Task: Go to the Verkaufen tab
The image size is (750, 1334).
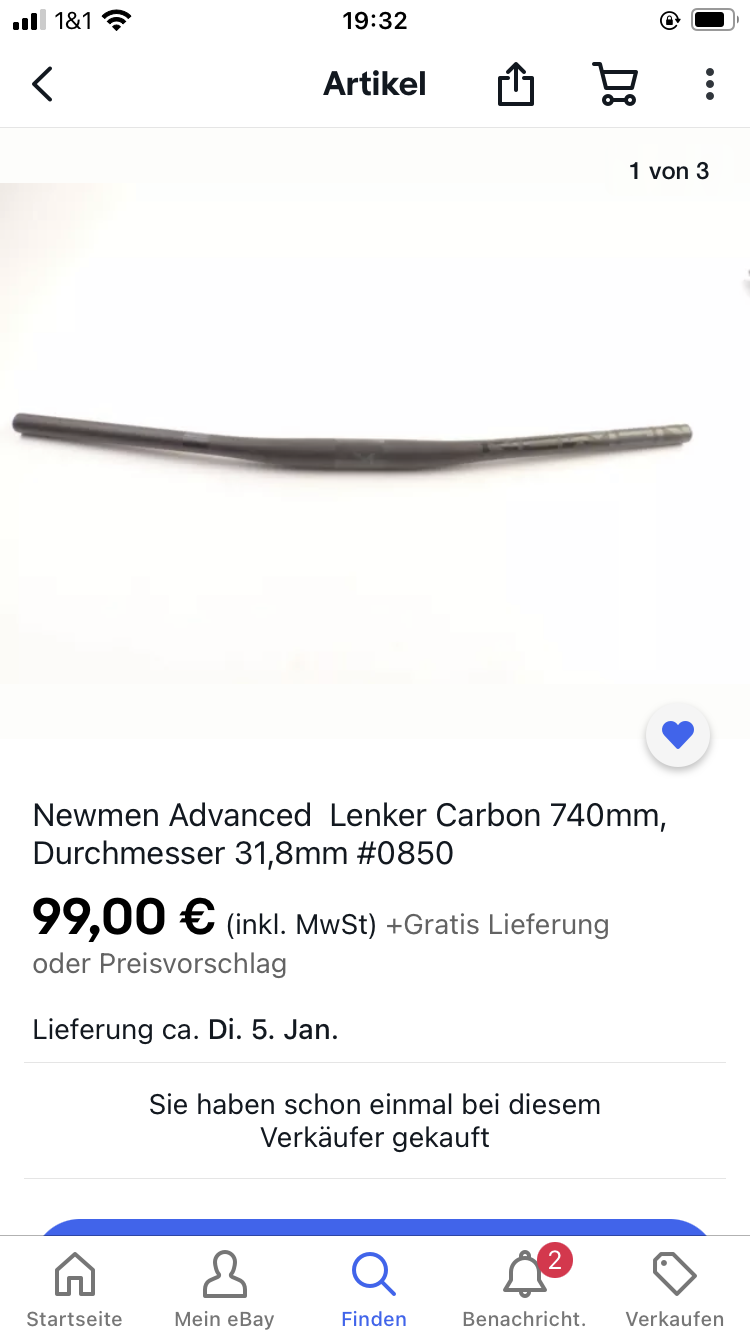Action: tap(675, 1289)
